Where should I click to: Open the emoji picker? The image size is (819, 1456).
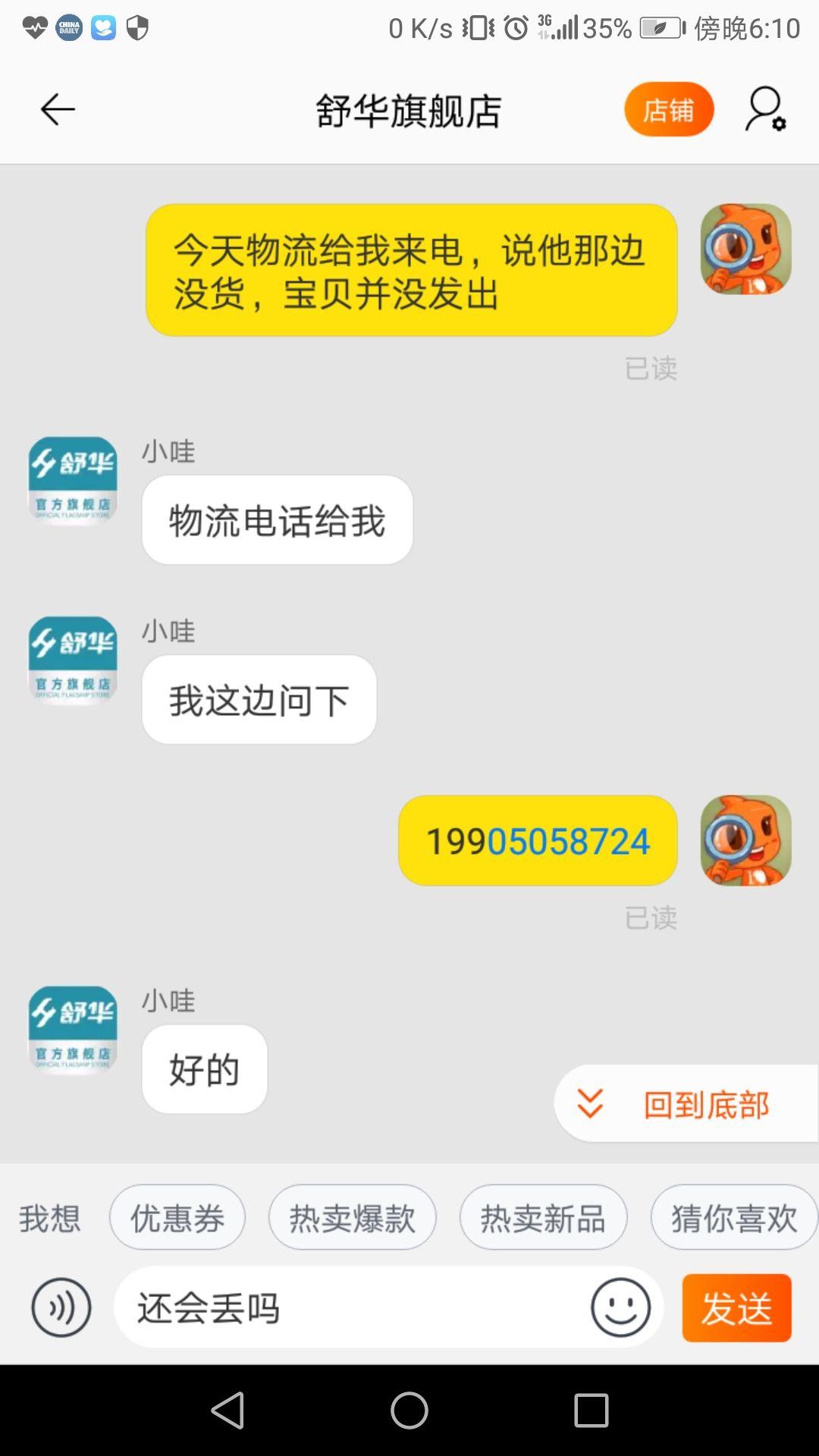pyautogui.click(x=620, y=1308)
